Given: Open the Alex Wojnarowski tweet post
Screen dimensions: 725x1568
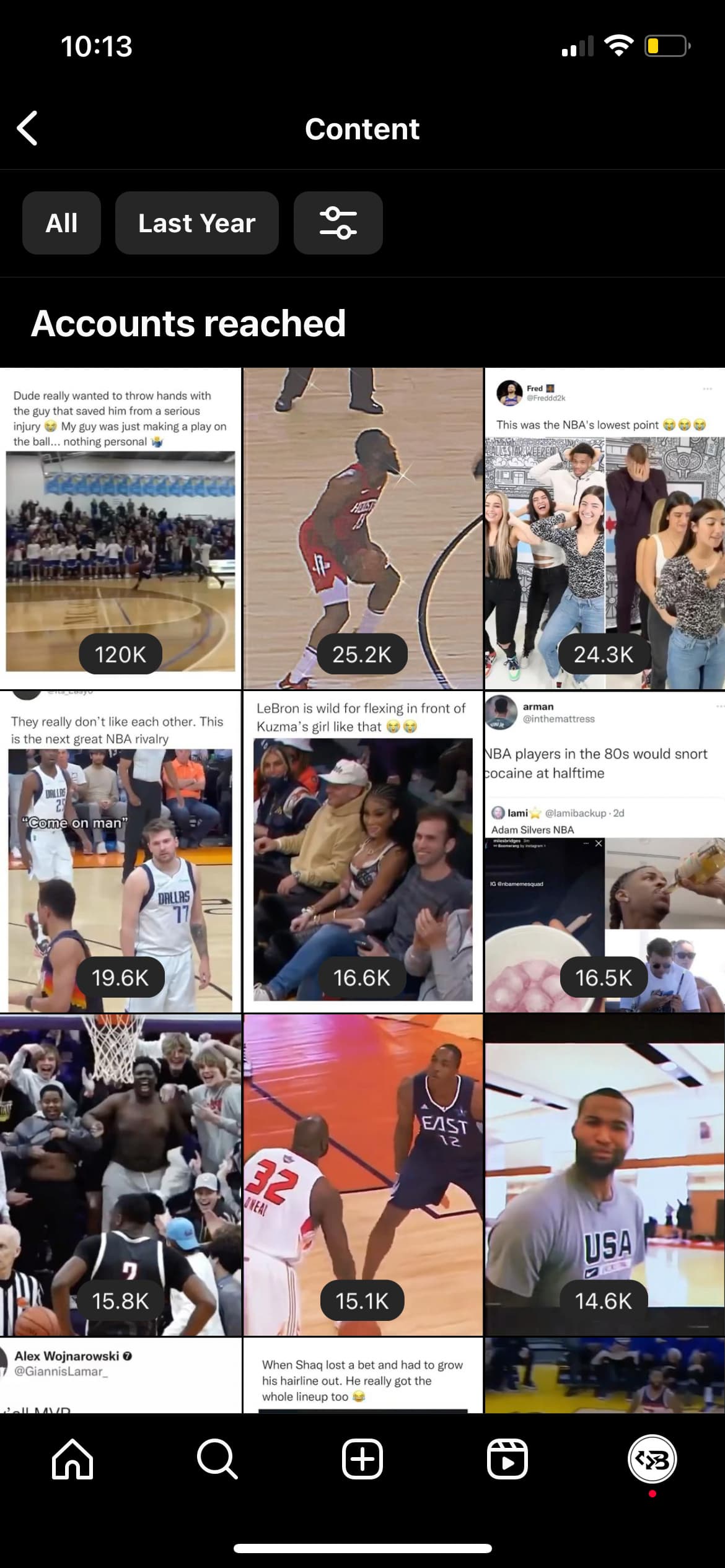Looking at the screenshot, I should [x=120, y=1375].
